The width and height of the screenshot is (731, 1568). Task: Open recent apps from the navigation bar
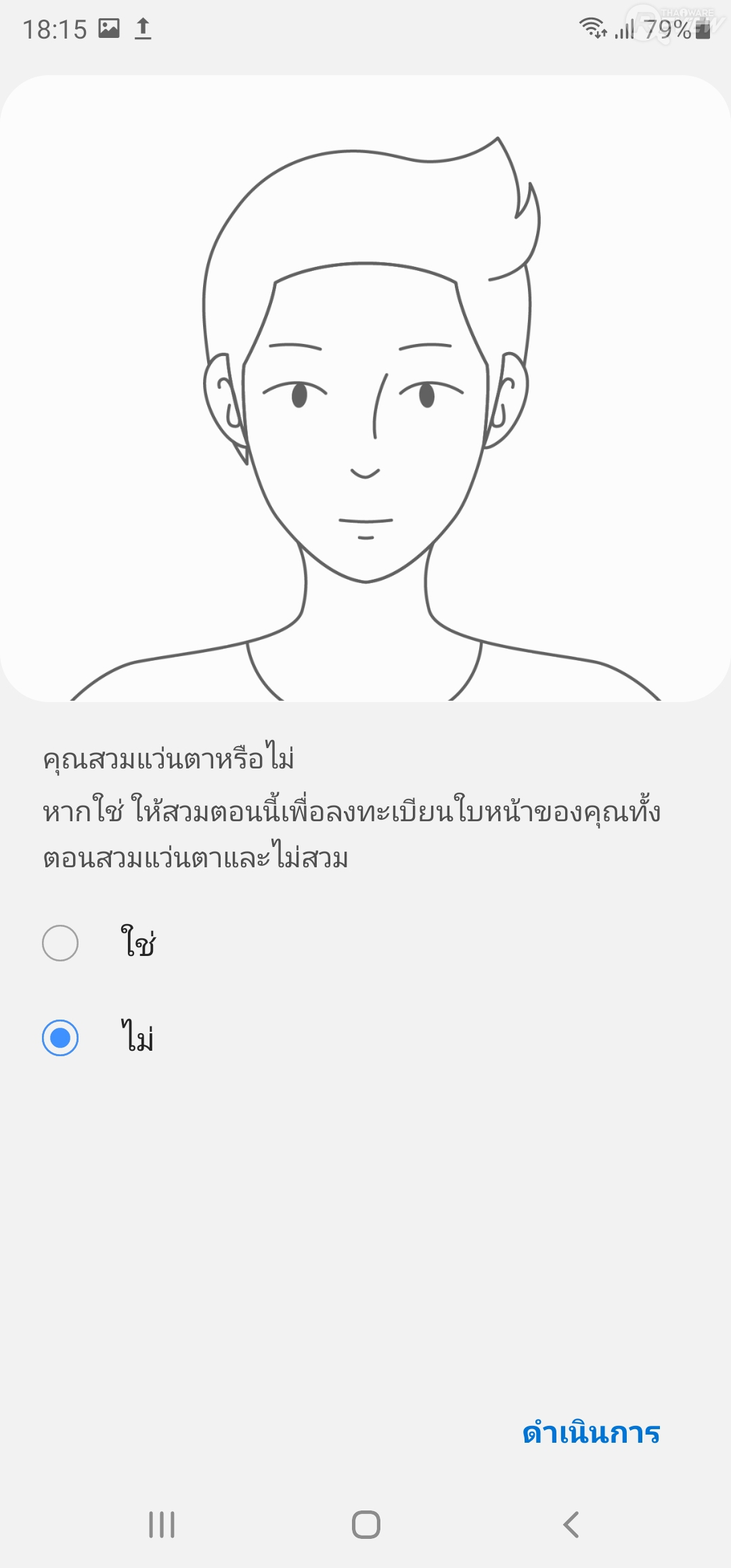point(162,1525)
